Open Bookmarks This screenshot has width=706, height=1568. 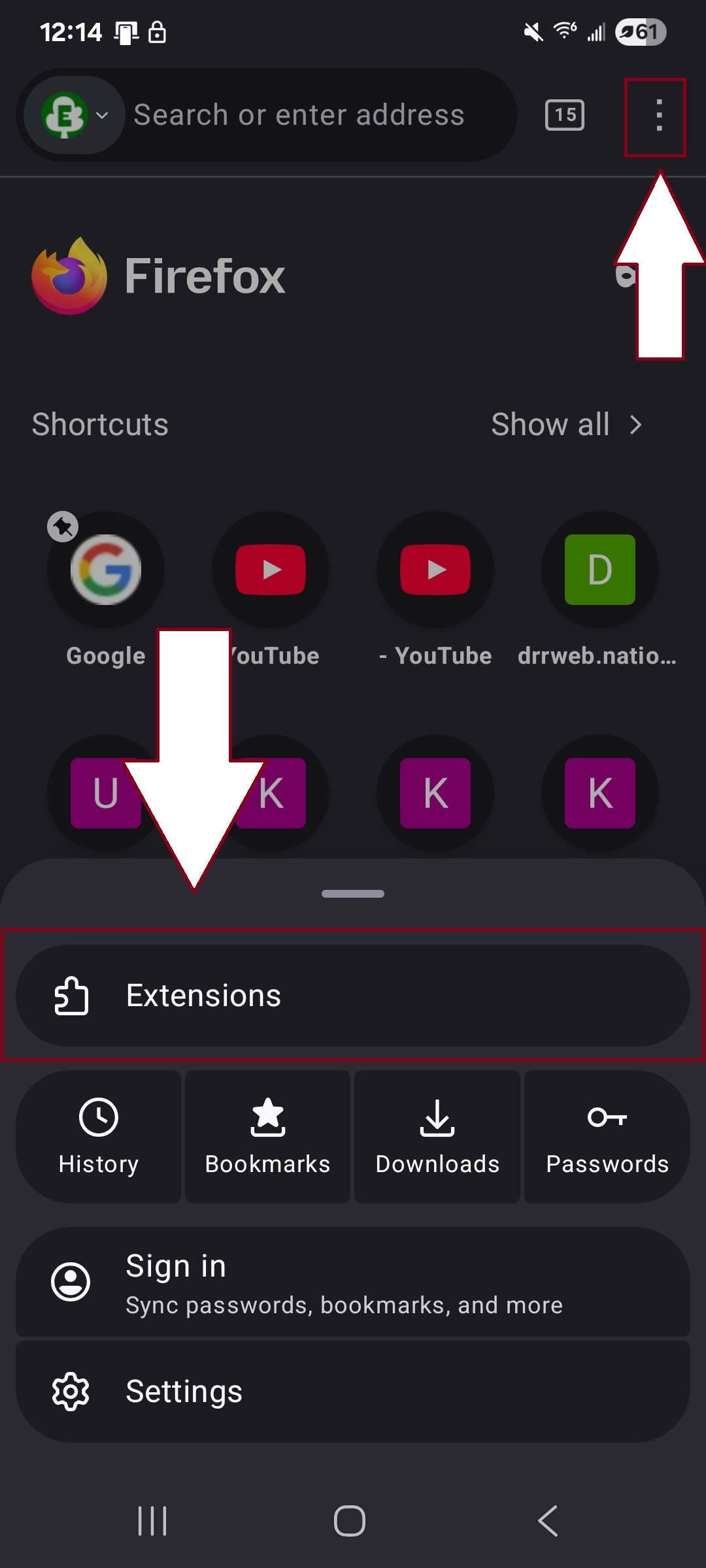(x=267, y=1137)
